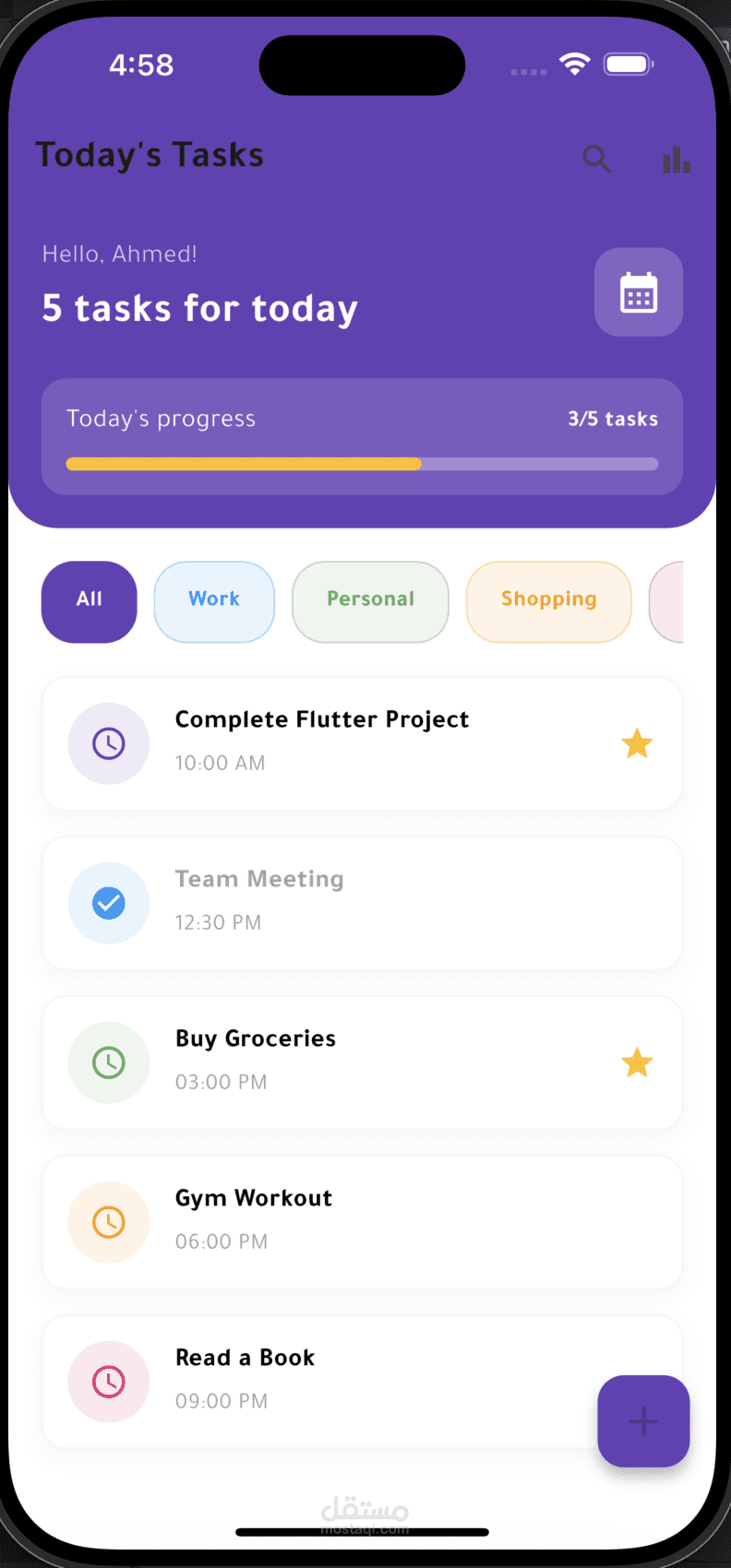This screenshot has width=731, height=1568.
Task: Tap the Read a Book task card
Action: 323,1374
